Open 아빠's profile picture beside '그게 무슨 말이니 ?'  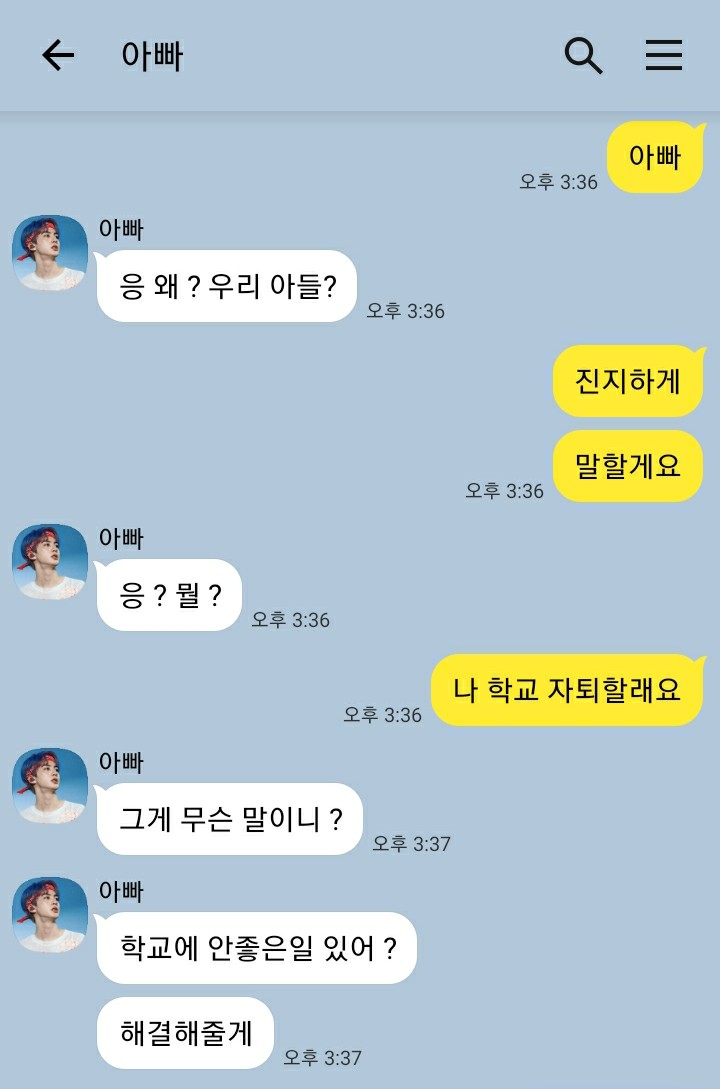click(x=50, y=786)
